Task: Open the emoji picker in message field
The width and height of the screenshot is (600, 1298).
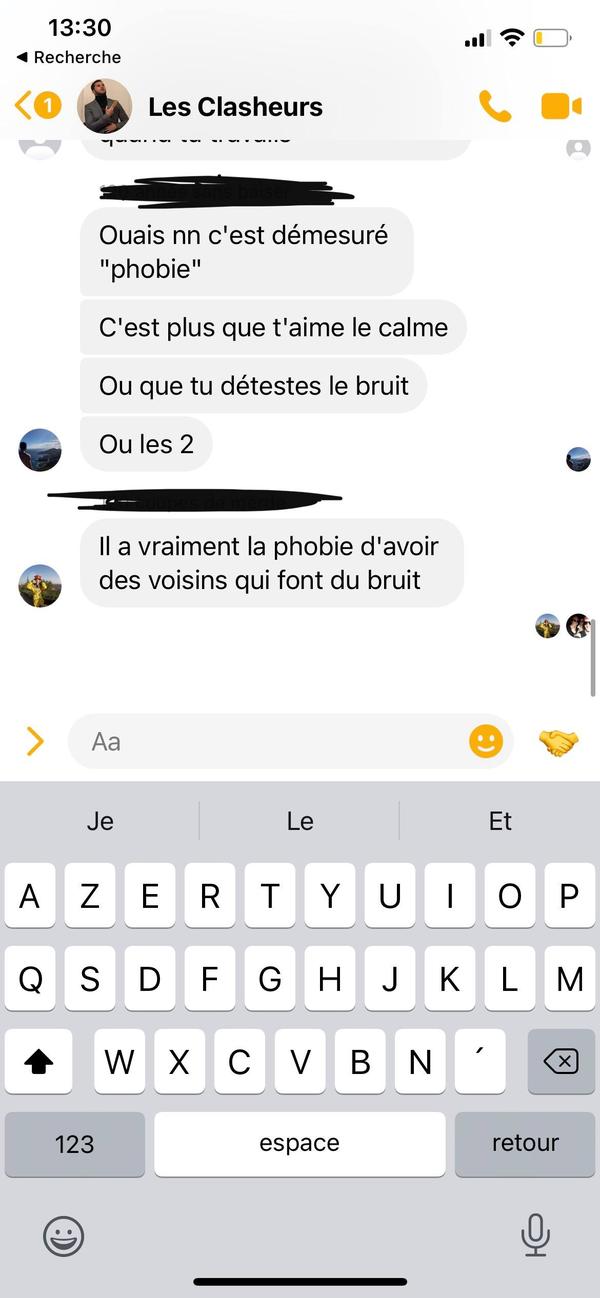Action: [486, 741]
